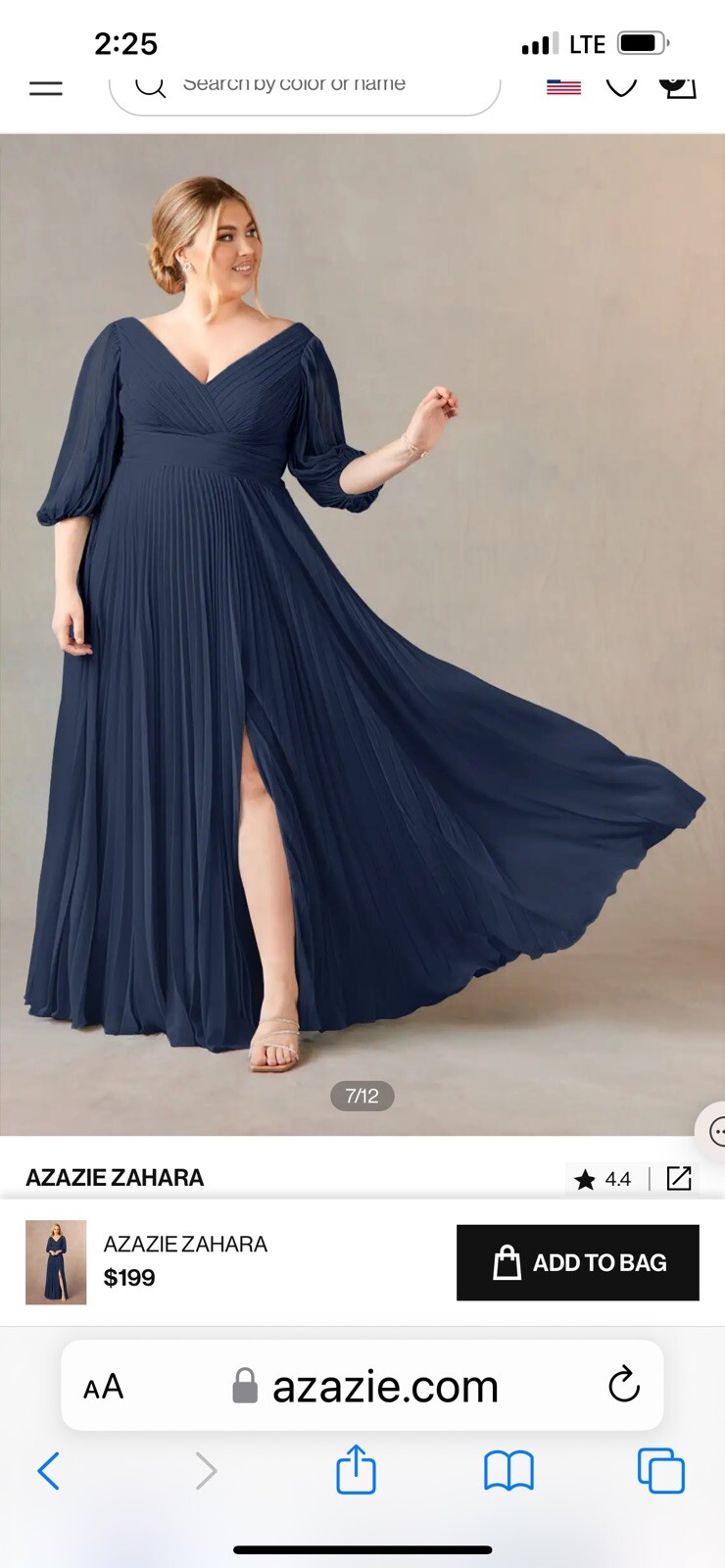Open the Safari share sheet
The image size is (725, 1568).
[x=356, y=1470]
